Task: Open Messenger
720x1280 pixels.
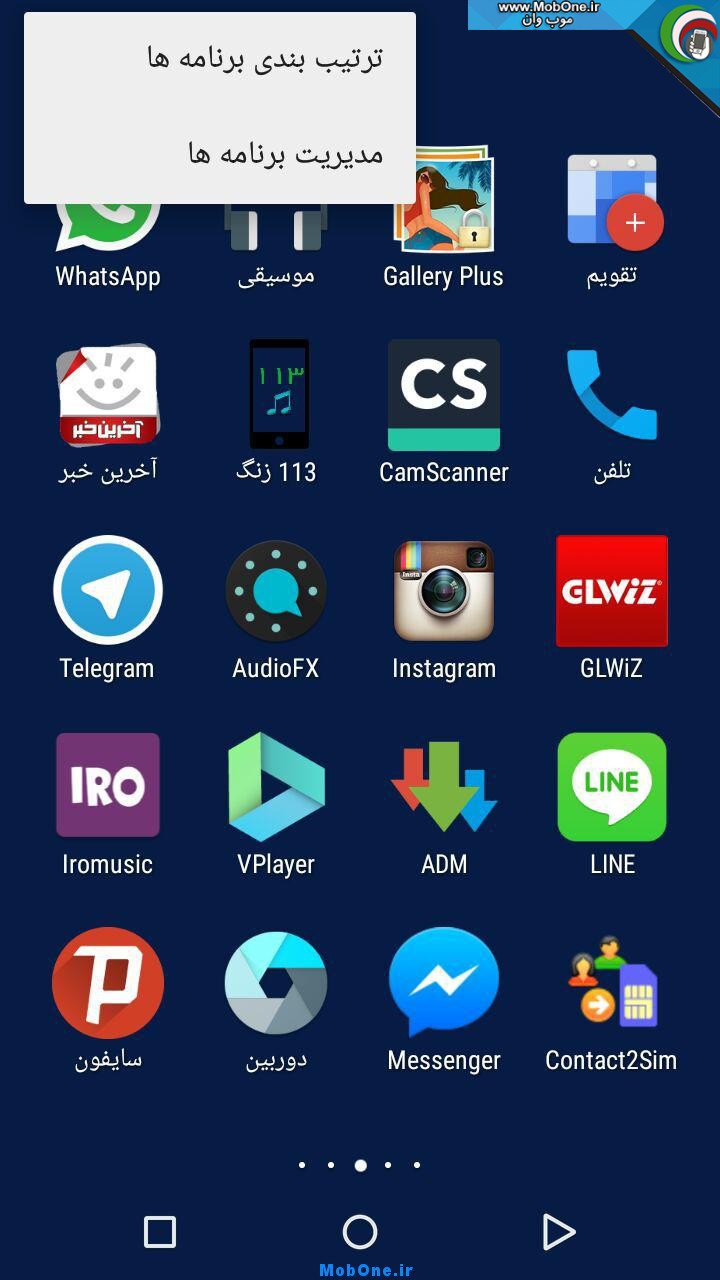Action: (x=444, y=982)
